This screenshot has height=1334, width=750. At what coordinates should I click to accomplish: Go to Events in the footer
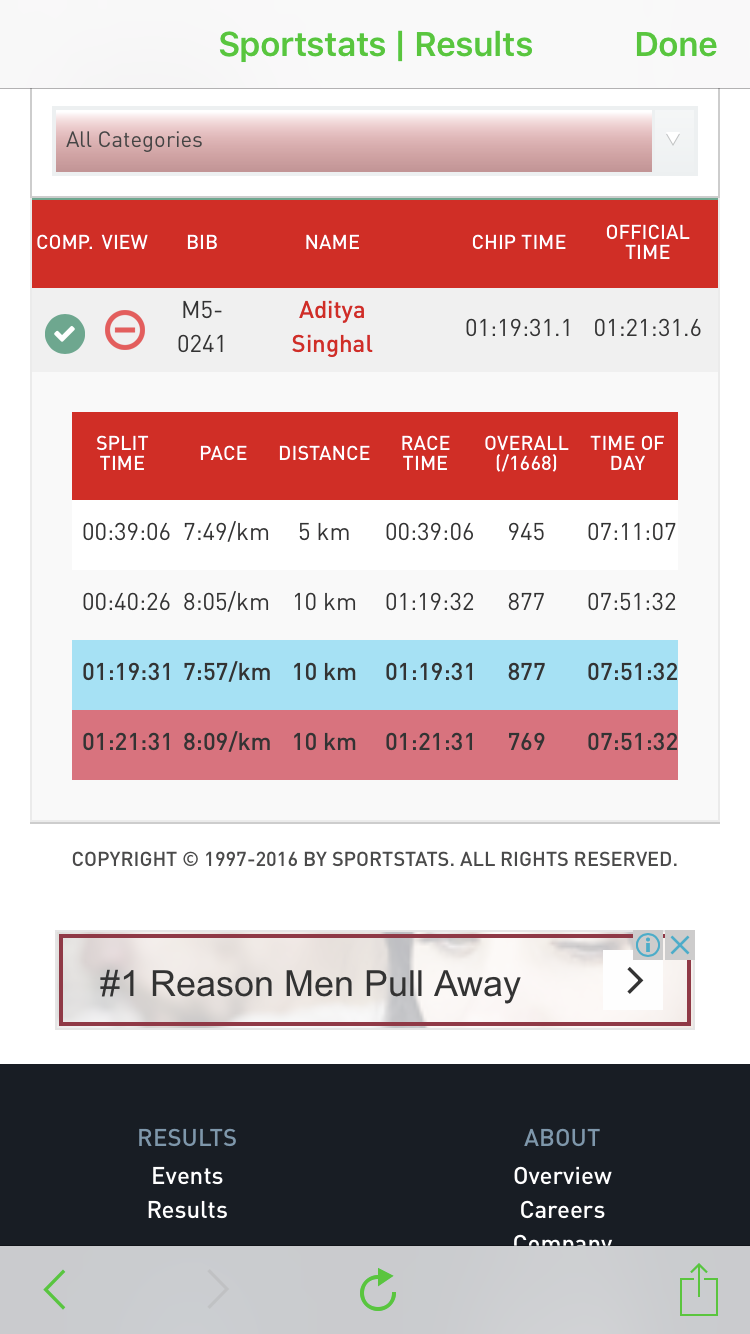187,1176
